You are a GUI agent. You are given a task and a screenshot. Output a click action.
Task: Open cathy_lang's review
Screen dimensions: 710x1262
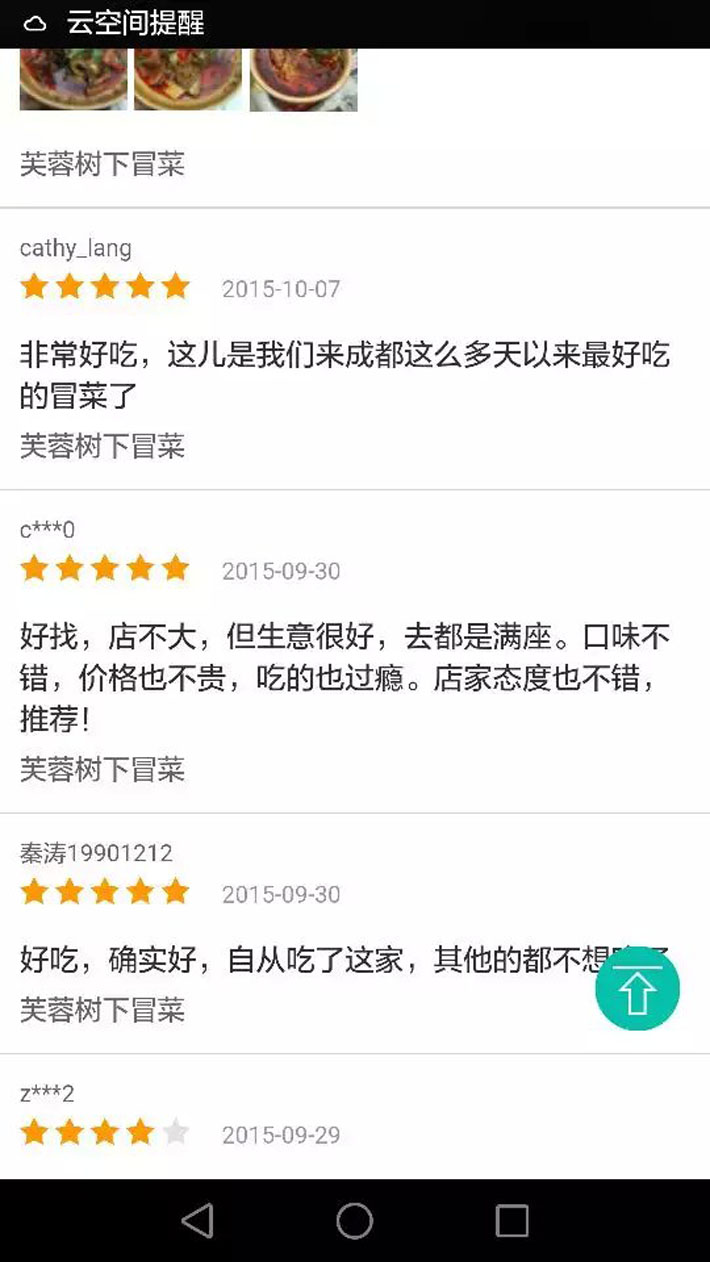tap(345, 375)
